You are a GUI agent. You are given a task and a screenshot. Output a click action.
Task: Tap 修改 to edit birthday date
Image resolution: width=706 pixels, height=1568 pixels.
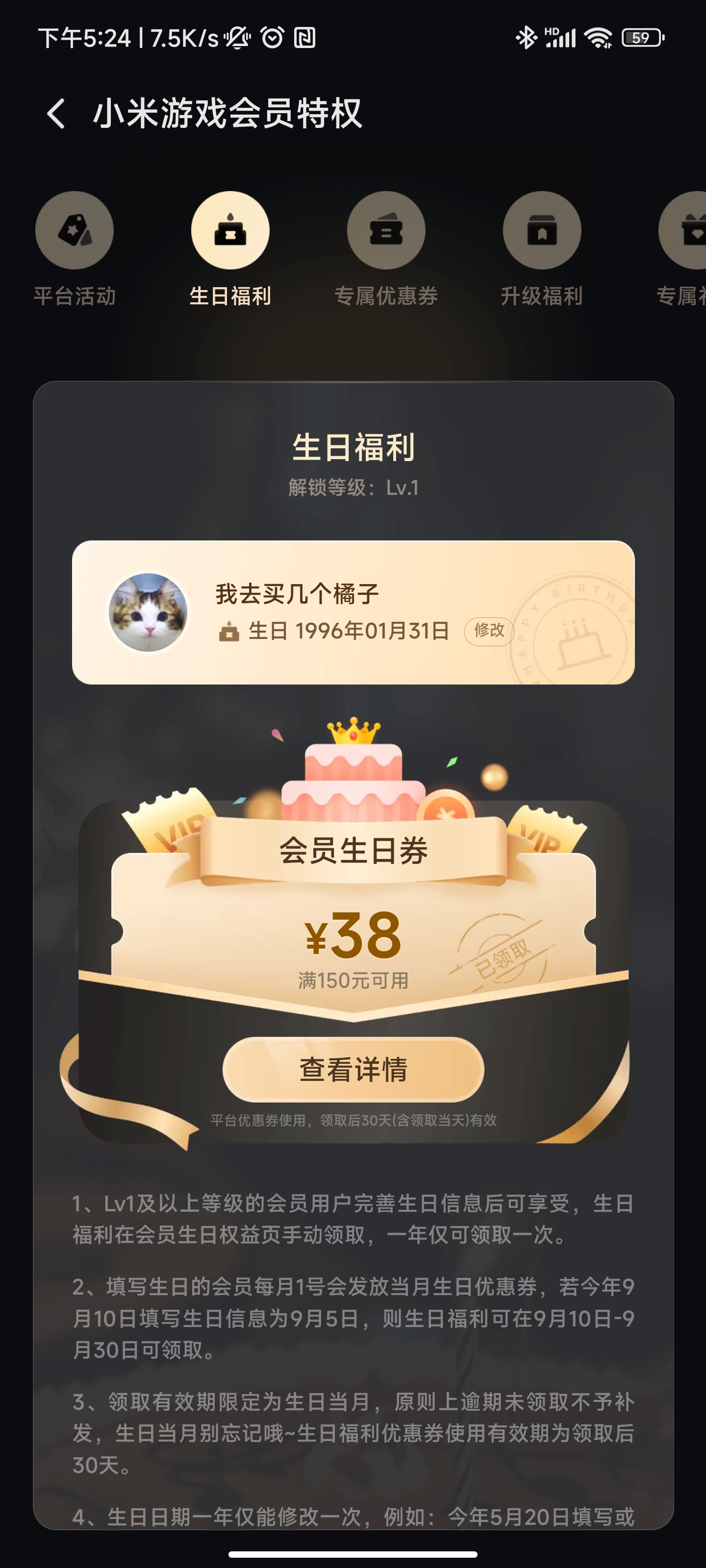(x=489, y=631)
